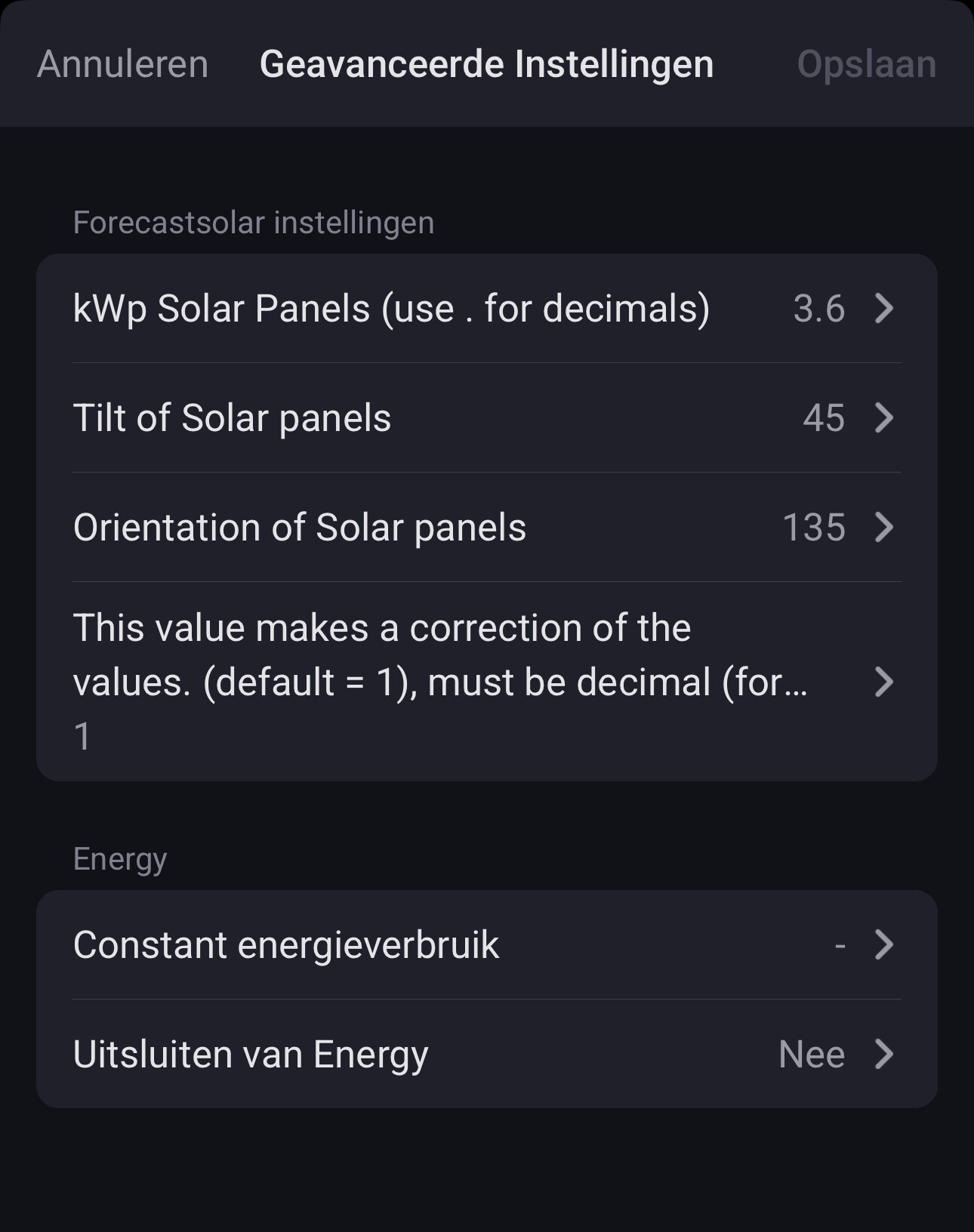Viewport: 974px width, 1232px height.
Task: Set Constant energieverbruik value
Action: (486, 945)
